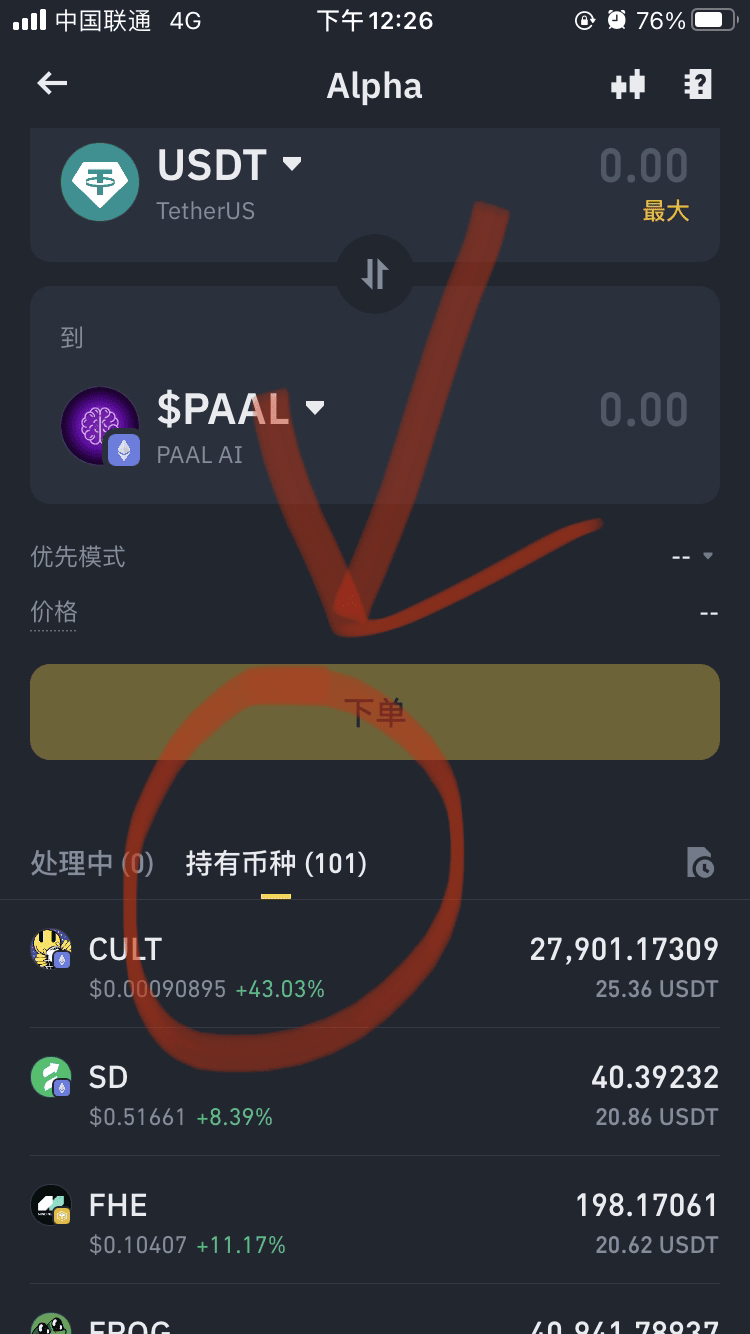750x1334 pixels.
Task: Open the help guide icon
Action: [697, 86]
